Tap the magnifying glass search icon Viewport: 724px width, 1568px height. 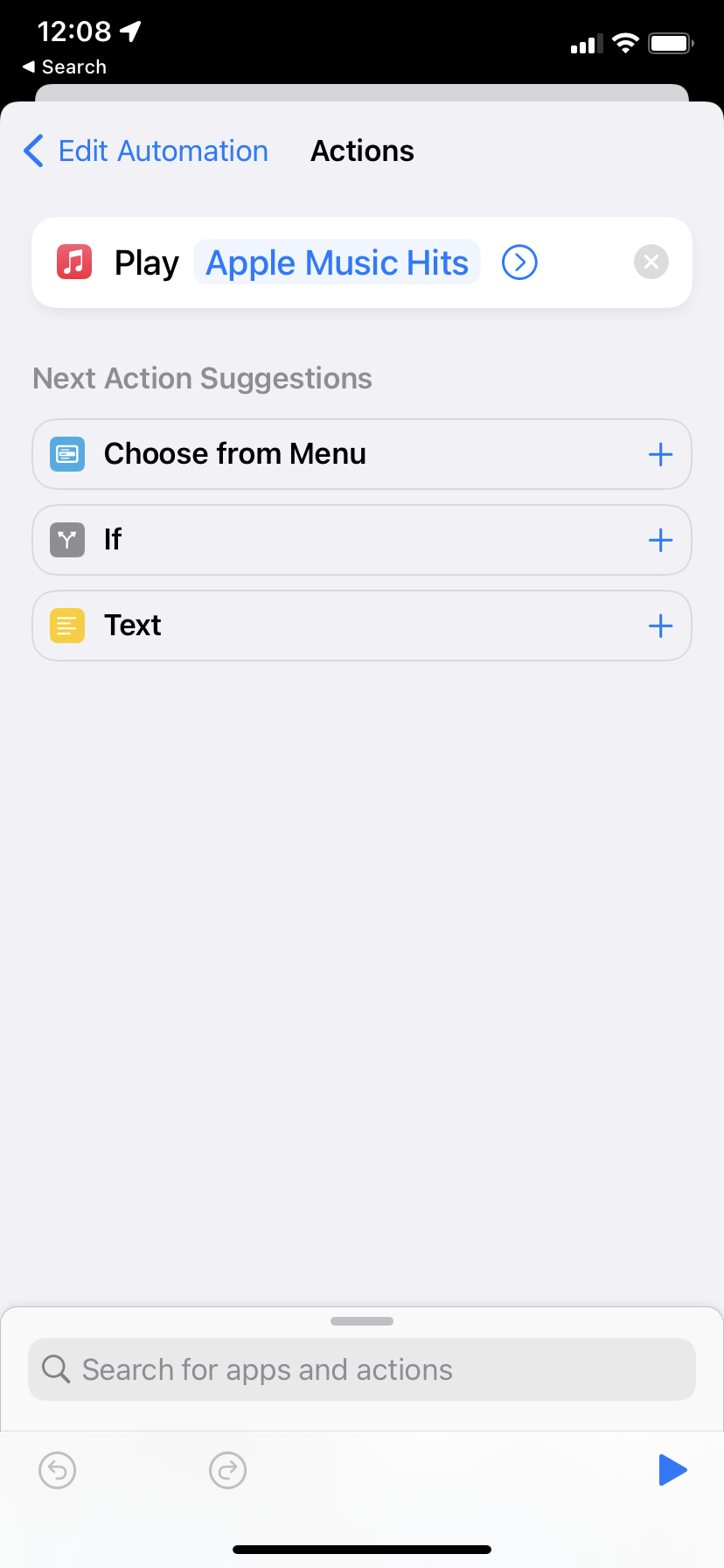click(x=55, y=1368)
